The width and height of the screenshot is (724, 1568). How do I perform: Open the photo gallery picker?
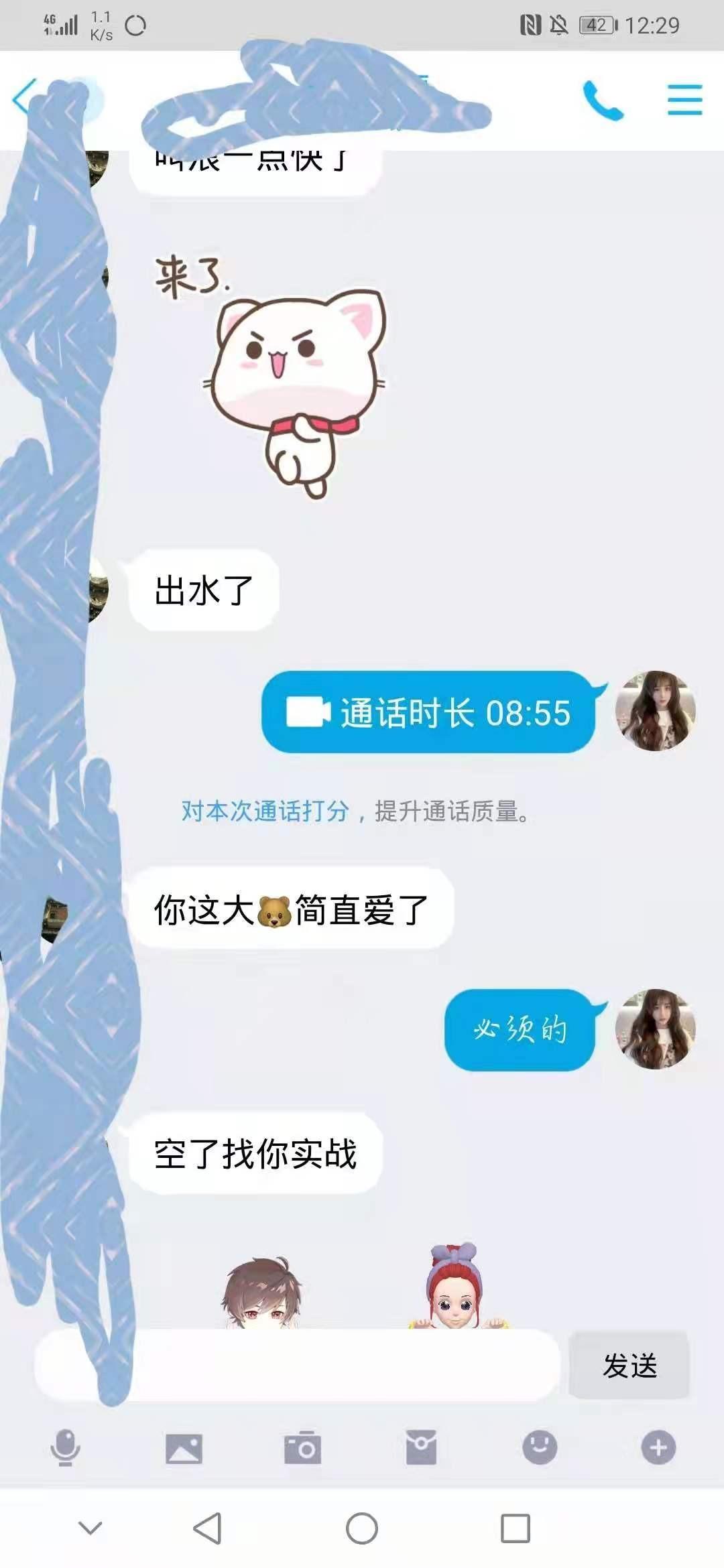(184, 1448)
